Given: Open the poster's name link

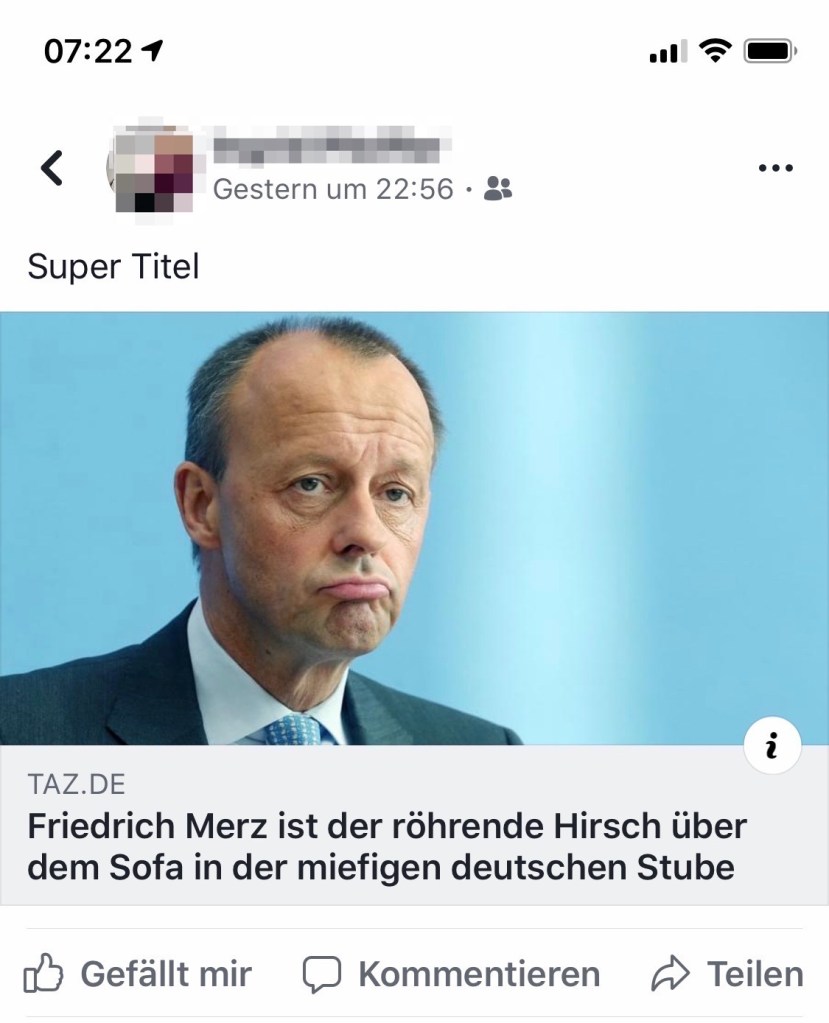Looking at the screenshot, I should 330,144.
